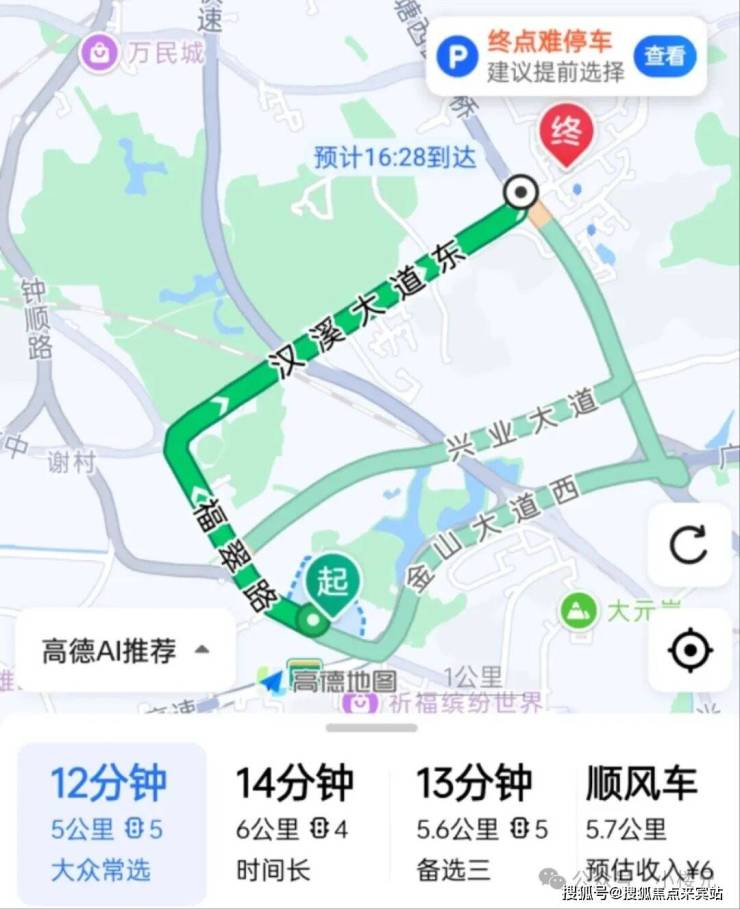
Task: Tap the 查看 button on parking tip
Action: click(x=665, y=56)
